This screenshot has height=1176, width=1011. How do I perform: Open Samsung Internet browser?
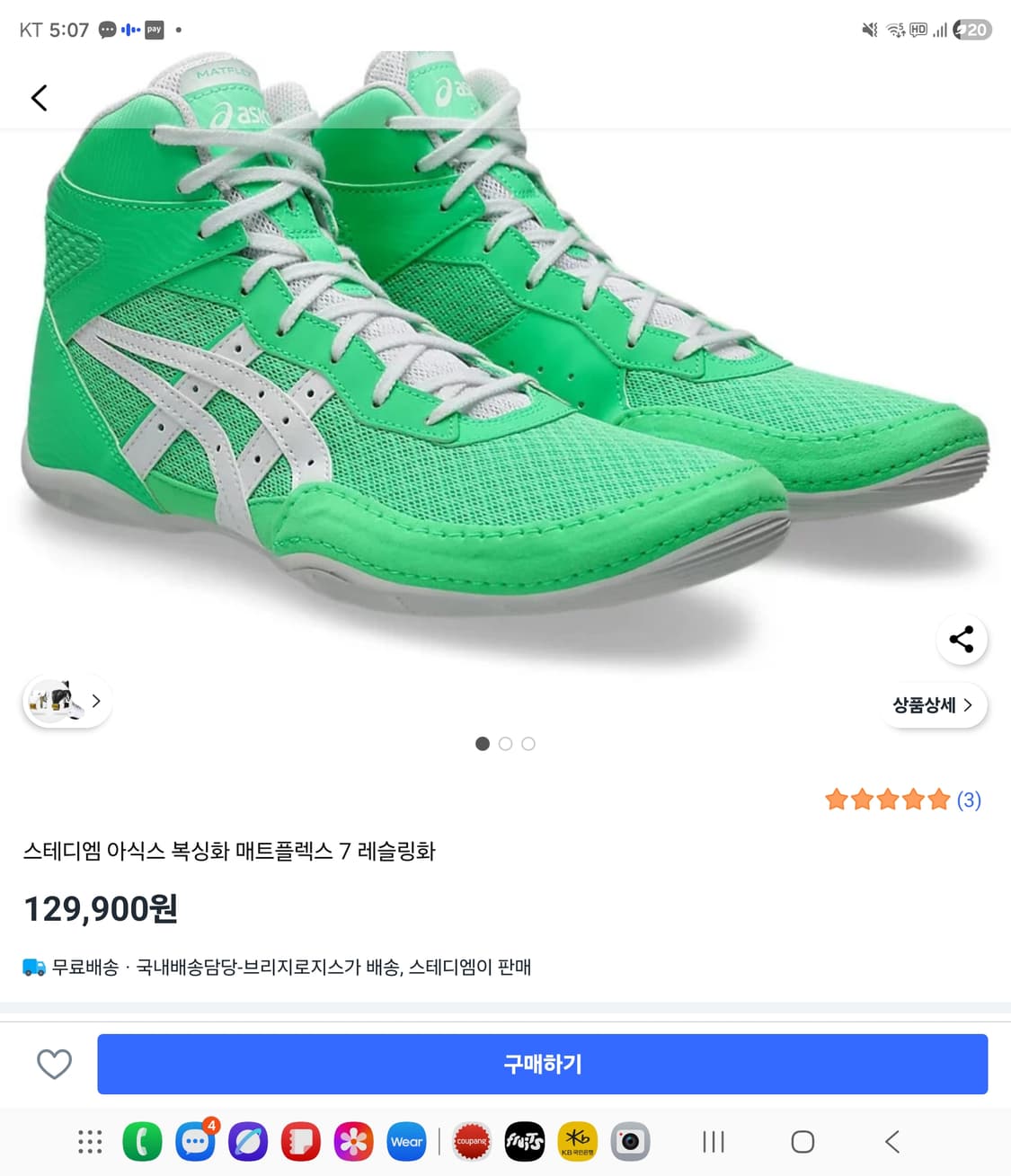(246, 1141)
